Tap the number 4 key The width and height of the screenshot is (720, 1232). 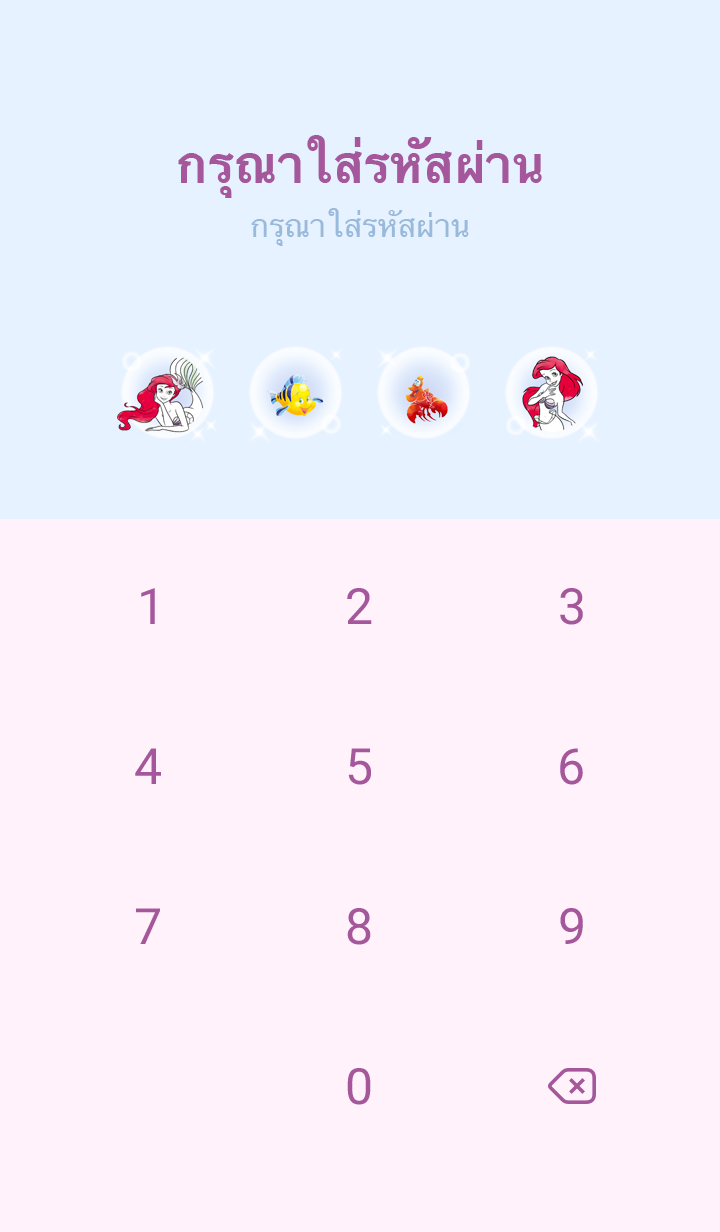(148, 767)
